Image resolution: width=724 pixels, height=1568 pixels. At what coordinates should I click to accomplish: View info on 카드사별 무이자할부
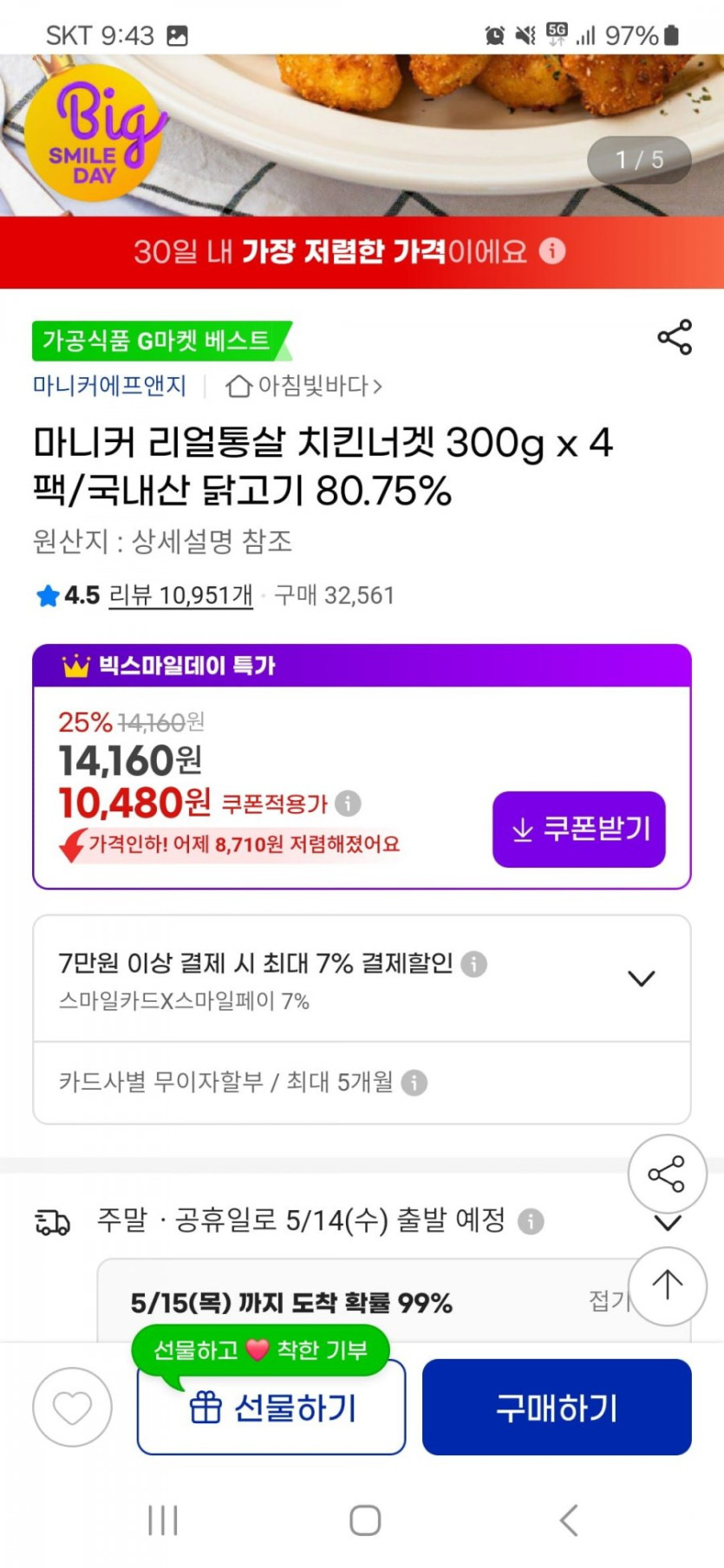pyautogui.click(x=414, y=1083)
